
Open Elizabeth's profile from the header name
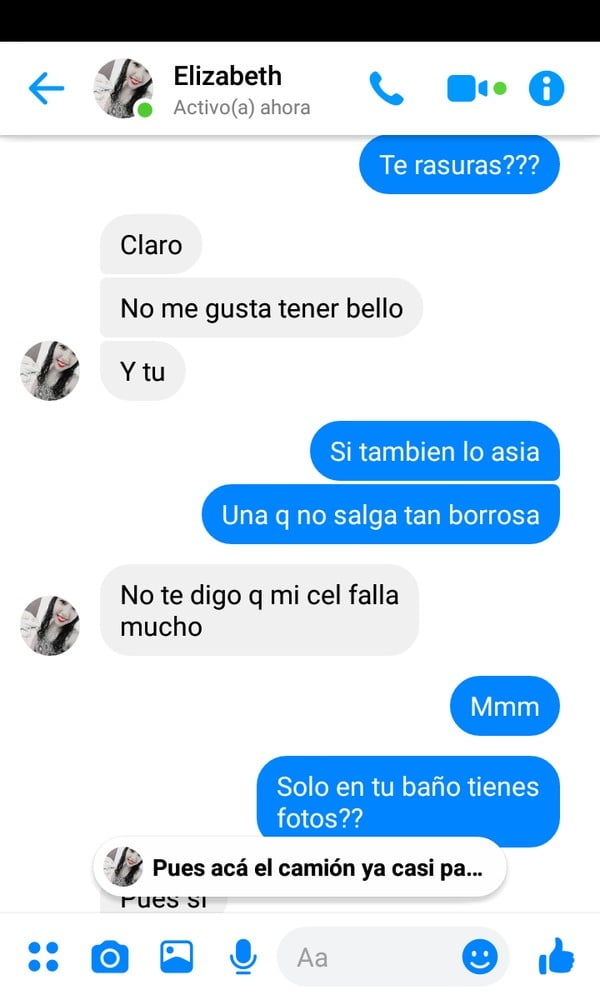(x=228, y=76)
